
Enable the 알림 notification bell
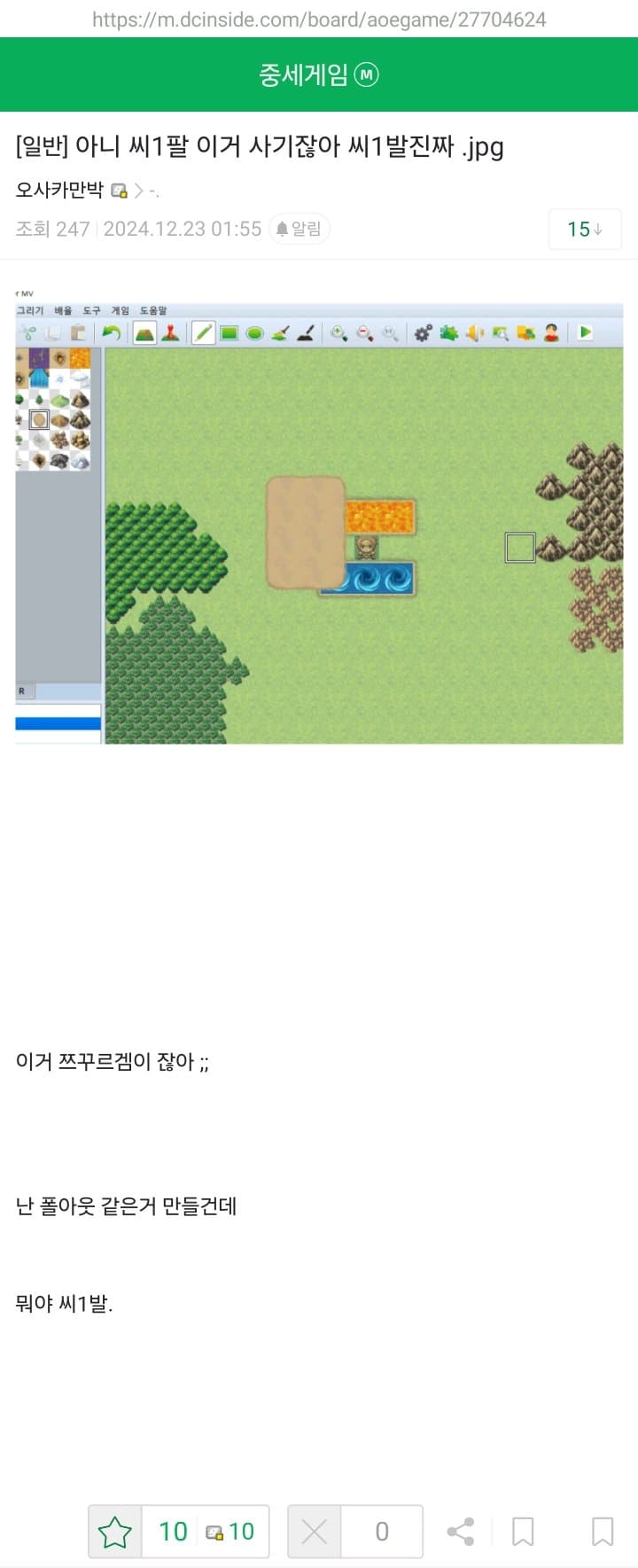coord(299,229)
